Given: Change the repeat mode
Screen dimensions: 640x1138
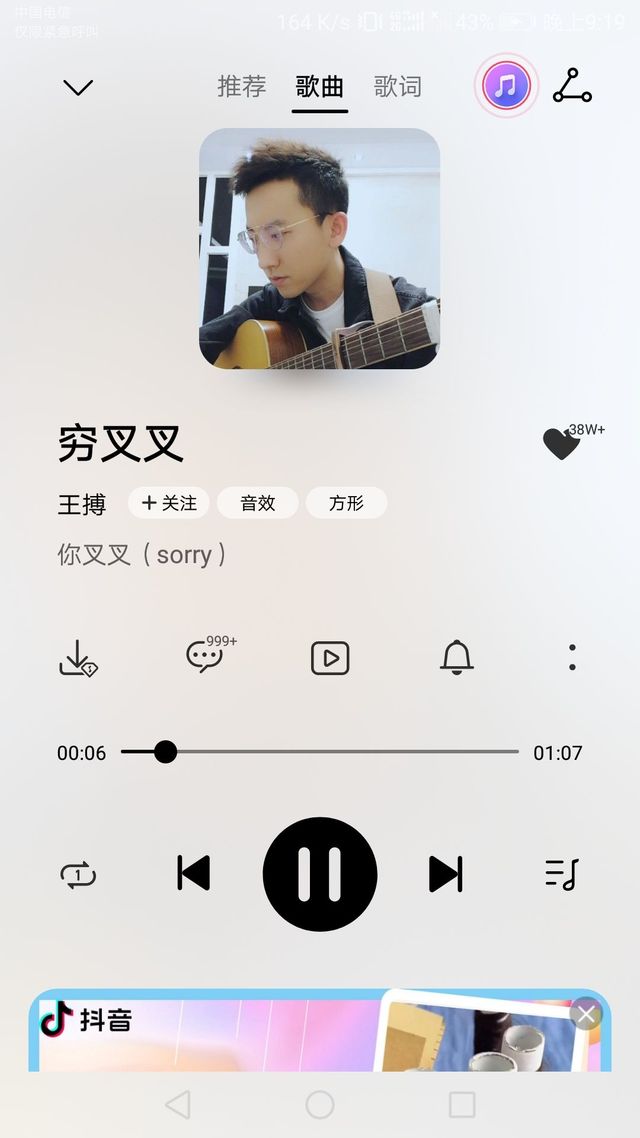Looking at the screenshot, I should click(78, 875).
